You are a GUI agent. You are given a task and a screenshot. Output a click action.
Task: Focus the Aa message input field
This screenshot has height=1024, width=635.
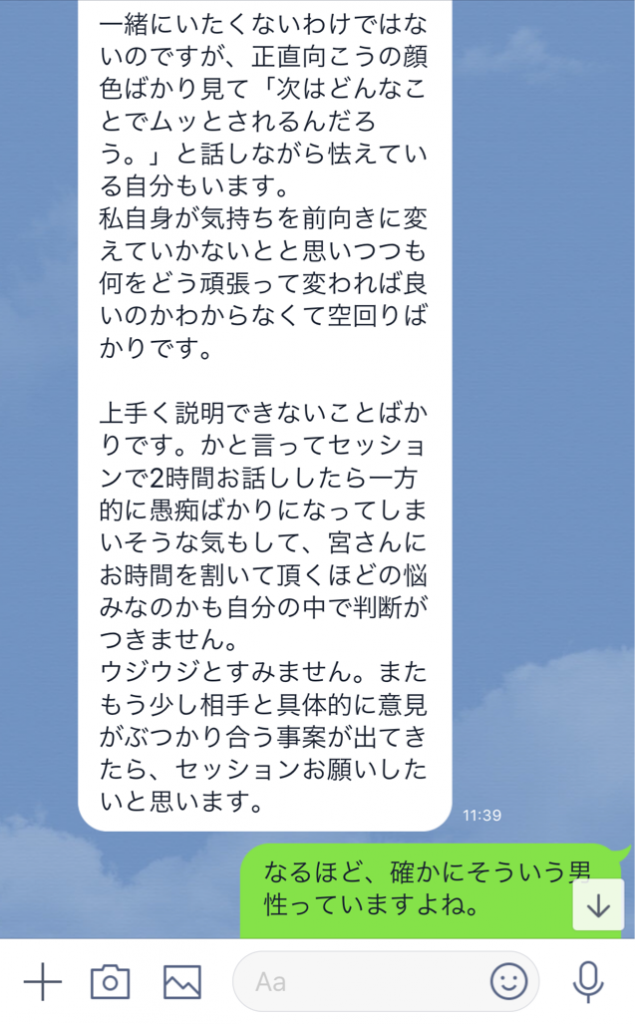point(360,982)
